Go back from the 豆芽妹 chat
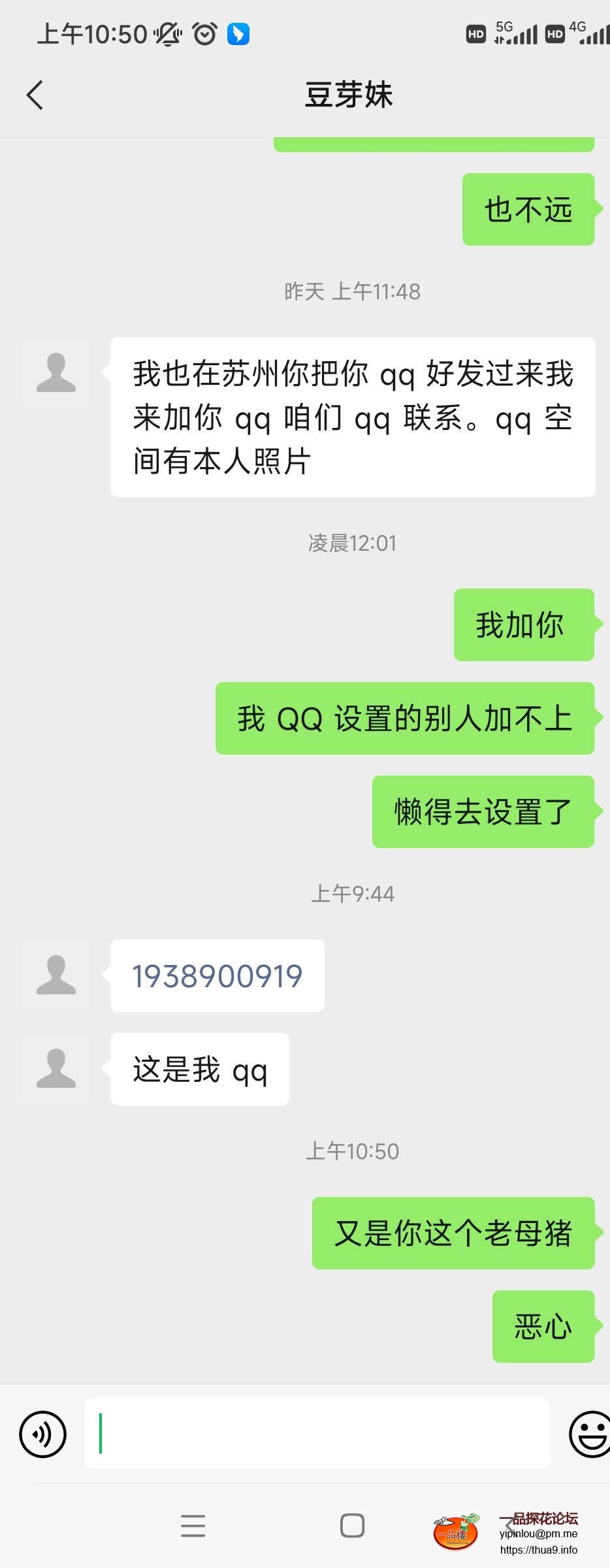Image resolution: width=610 pixels, height=1568 pixels. point(35,95)
